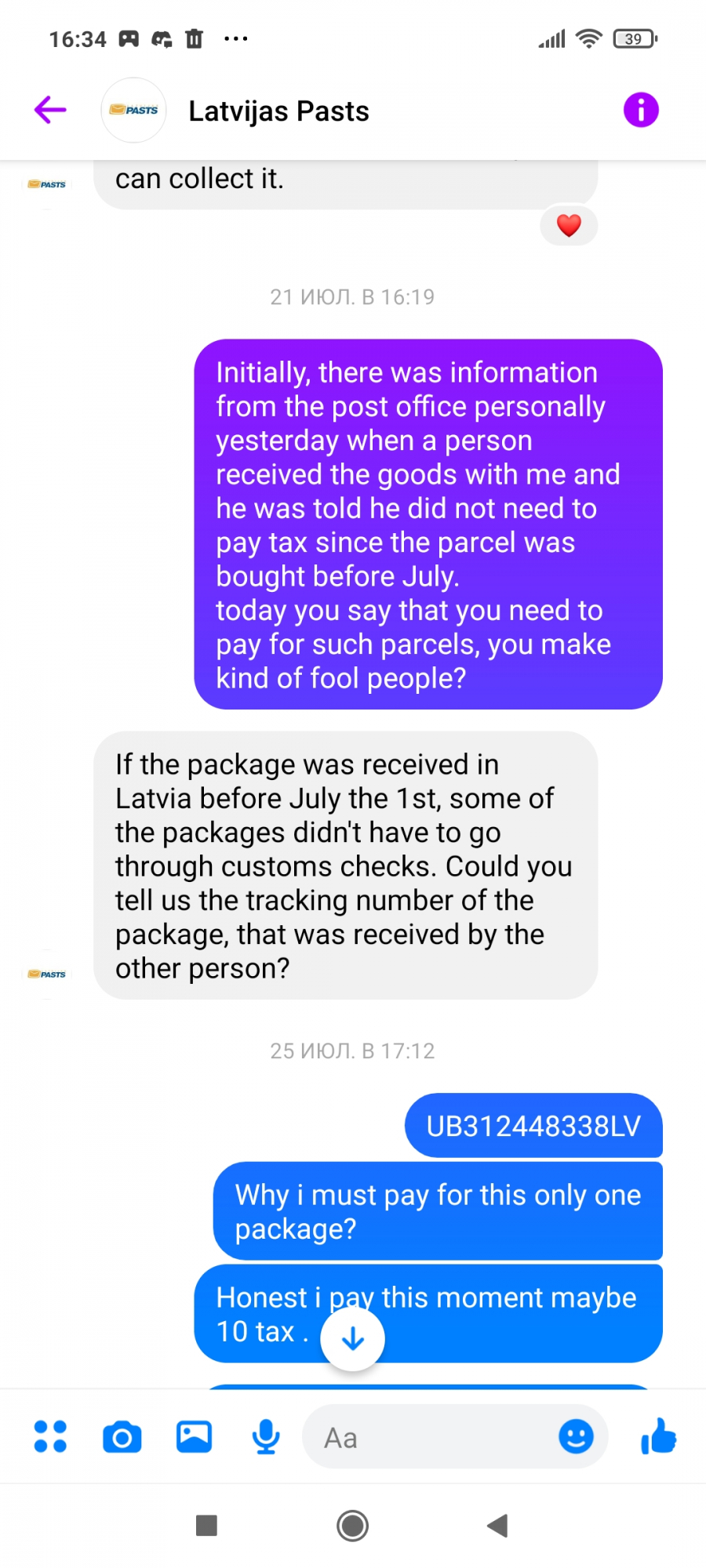Viewport: 706px width, 1568px height.
Task: Tap system home button
Action: (x=353, y=1526)
